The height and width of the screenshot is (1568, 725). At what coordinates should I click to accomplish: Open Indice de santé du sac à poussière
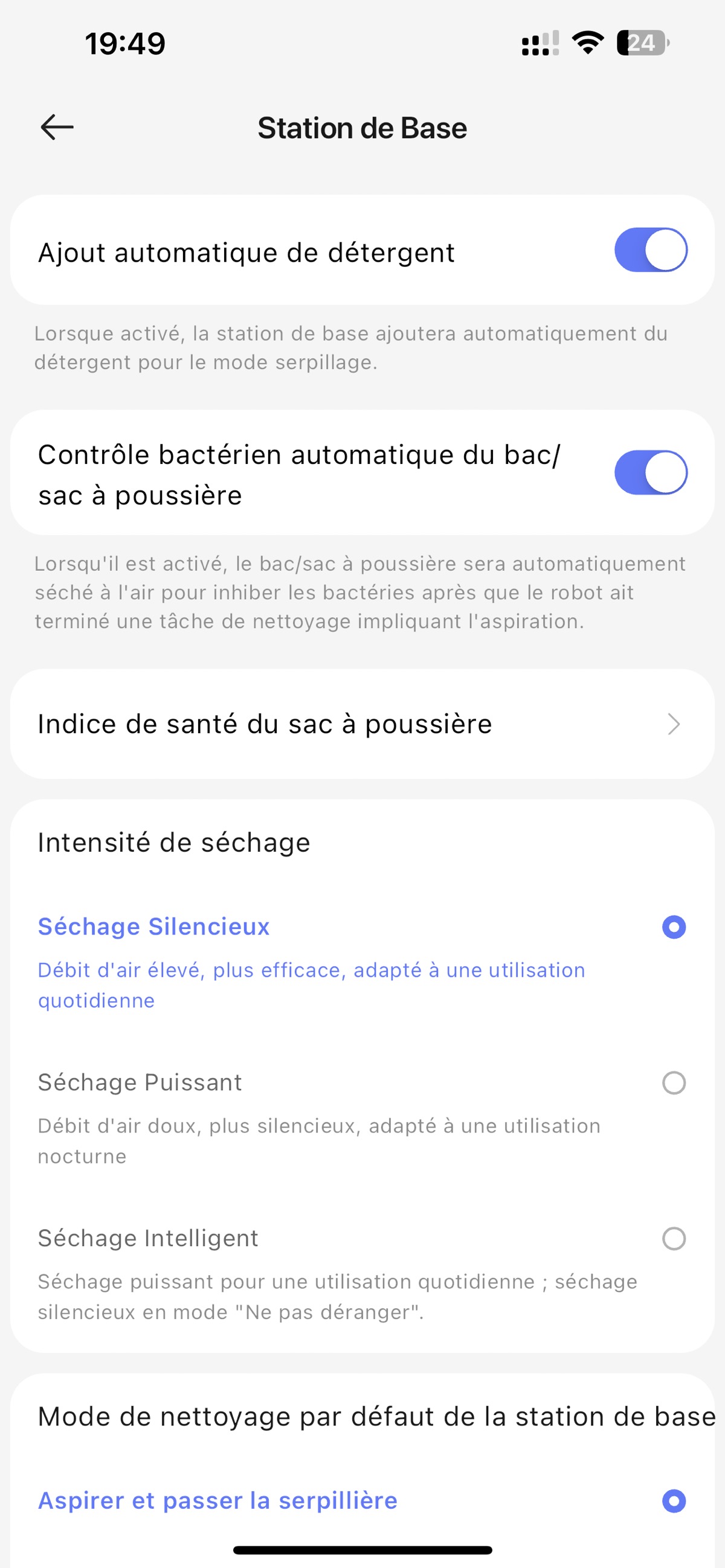pos(362,724)
